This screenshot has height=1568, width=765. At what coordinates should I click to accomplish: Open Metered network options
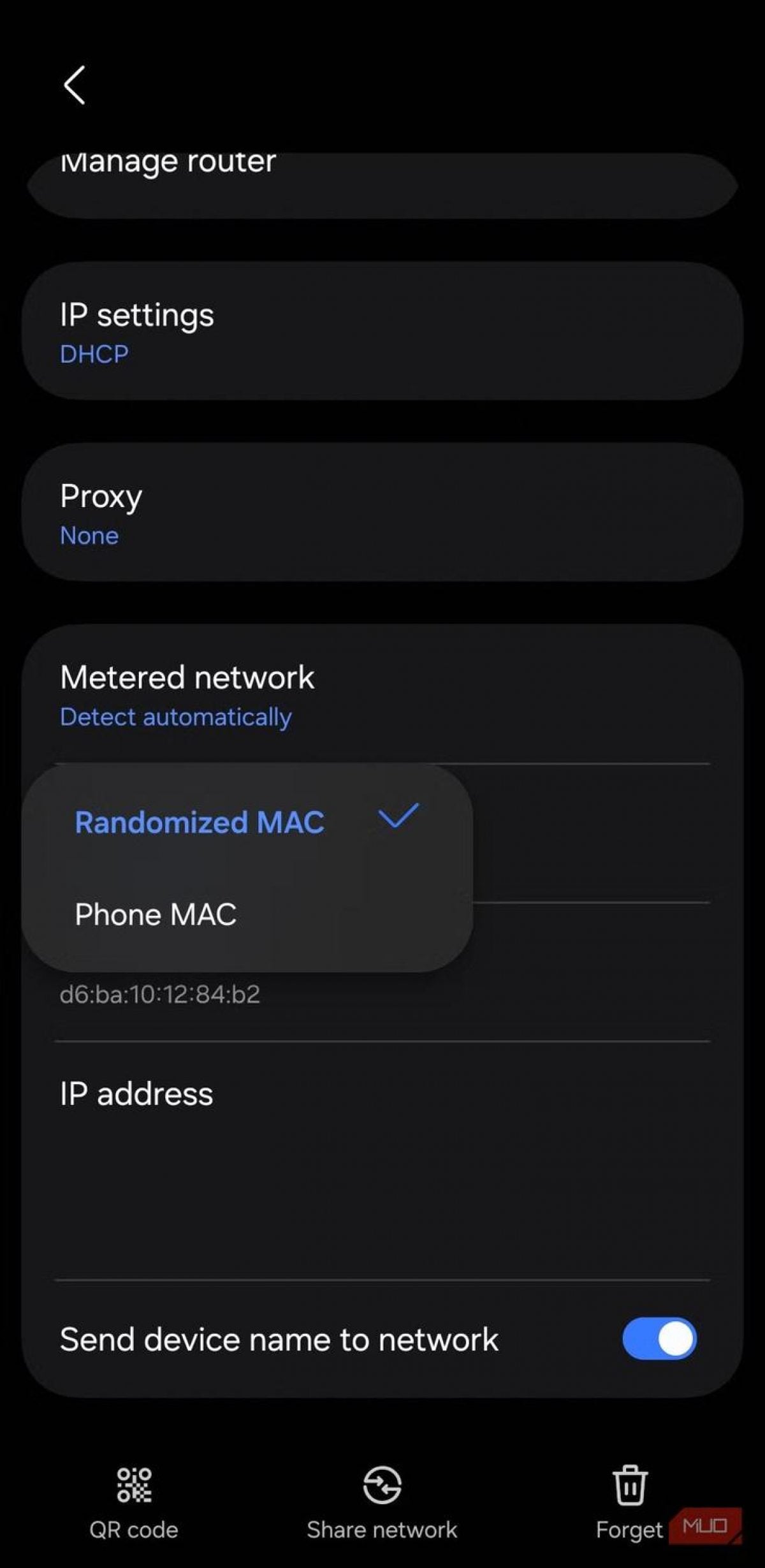[382, 695]
